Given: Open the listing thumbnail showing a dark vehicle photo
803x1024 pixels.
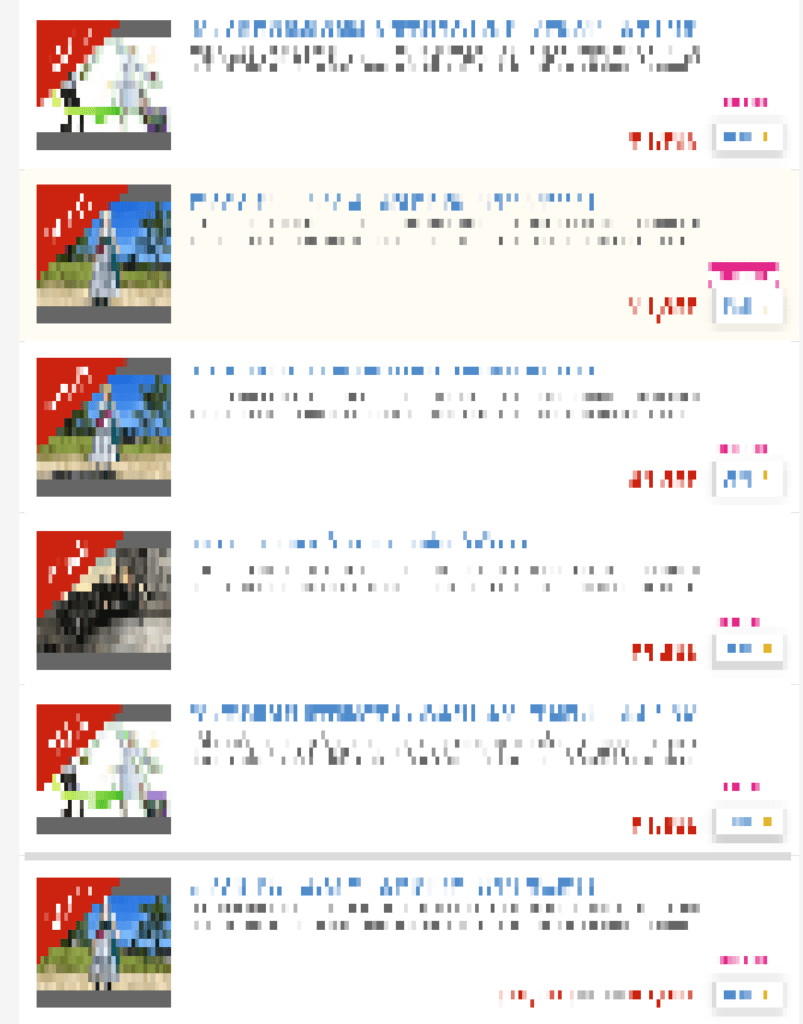Looking at the screenshot, I should click(x=104, y=600).
